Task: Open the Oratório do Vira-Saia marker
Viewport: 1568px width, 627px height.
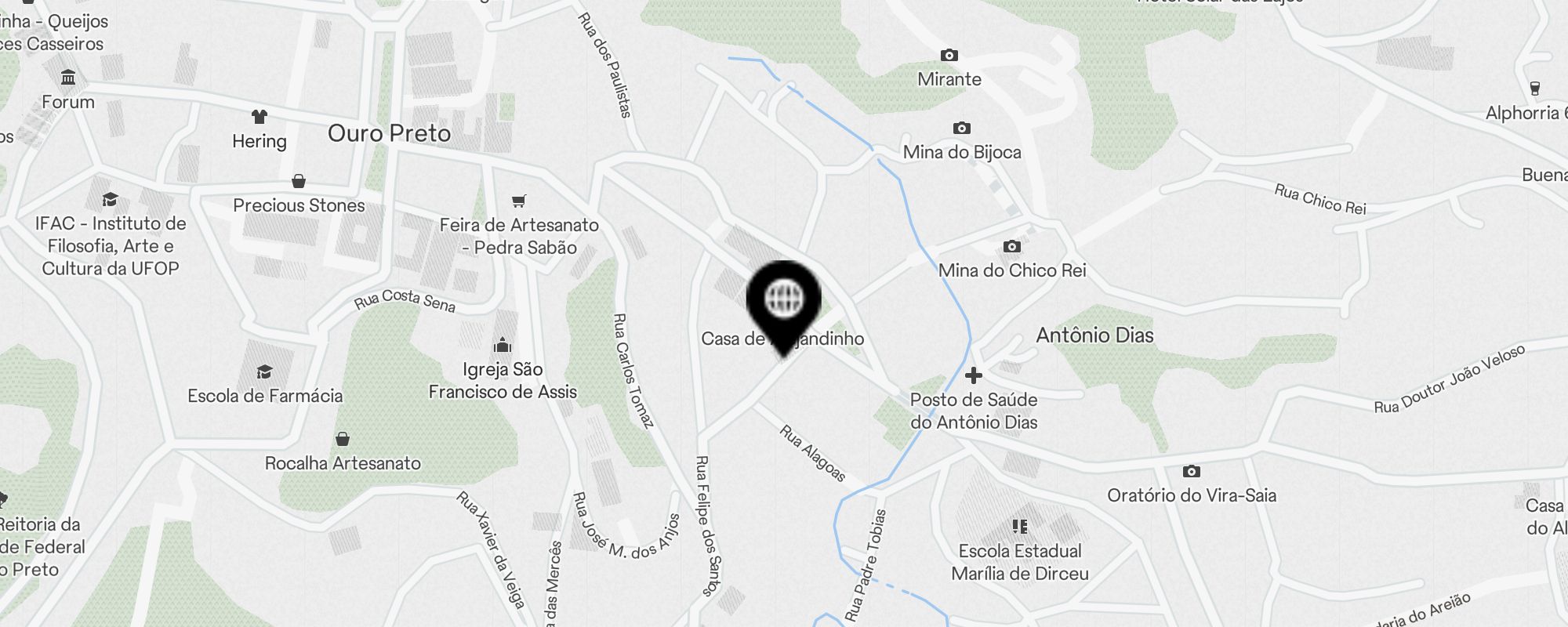Action: [1191, 472]
